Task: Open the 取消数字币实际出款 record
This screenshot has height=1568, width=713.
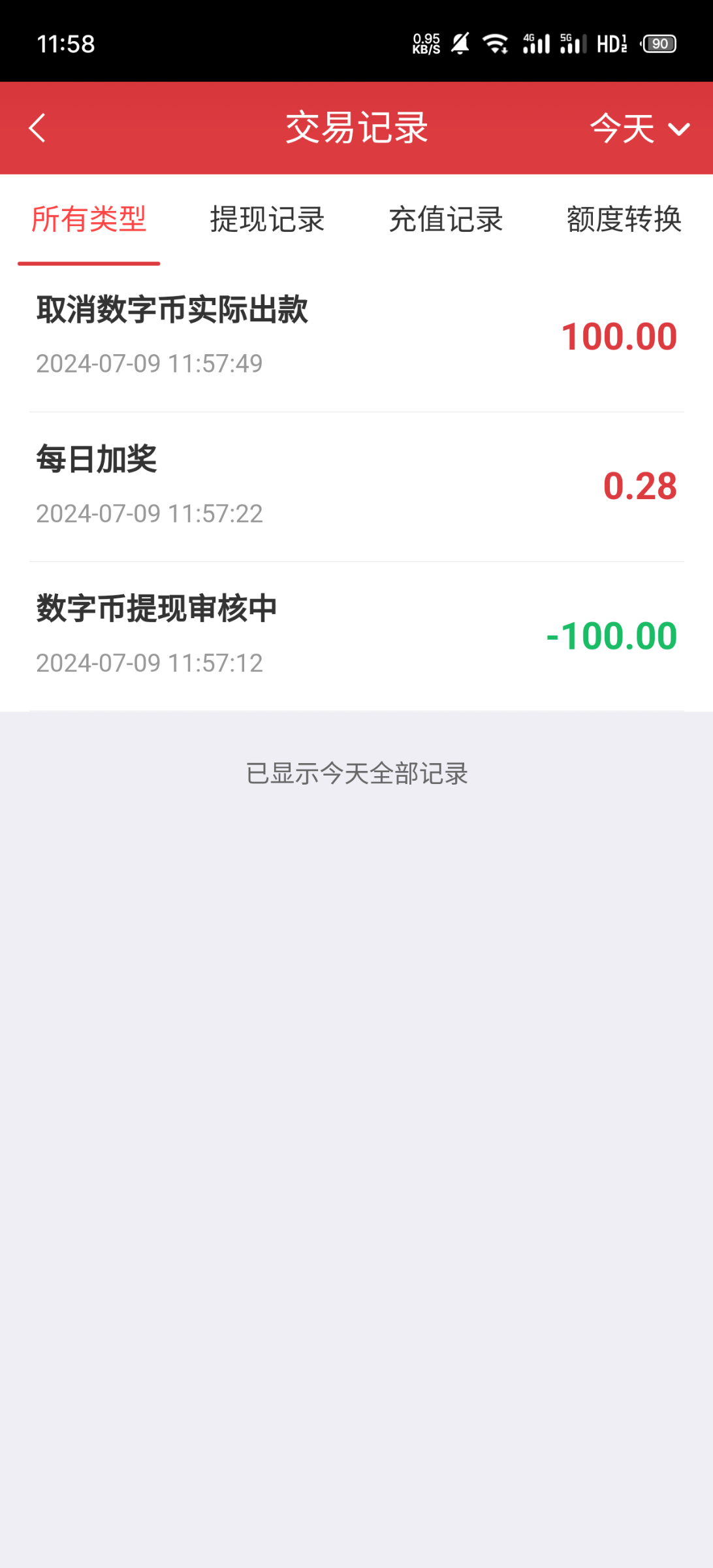Action: coord(356,336)
